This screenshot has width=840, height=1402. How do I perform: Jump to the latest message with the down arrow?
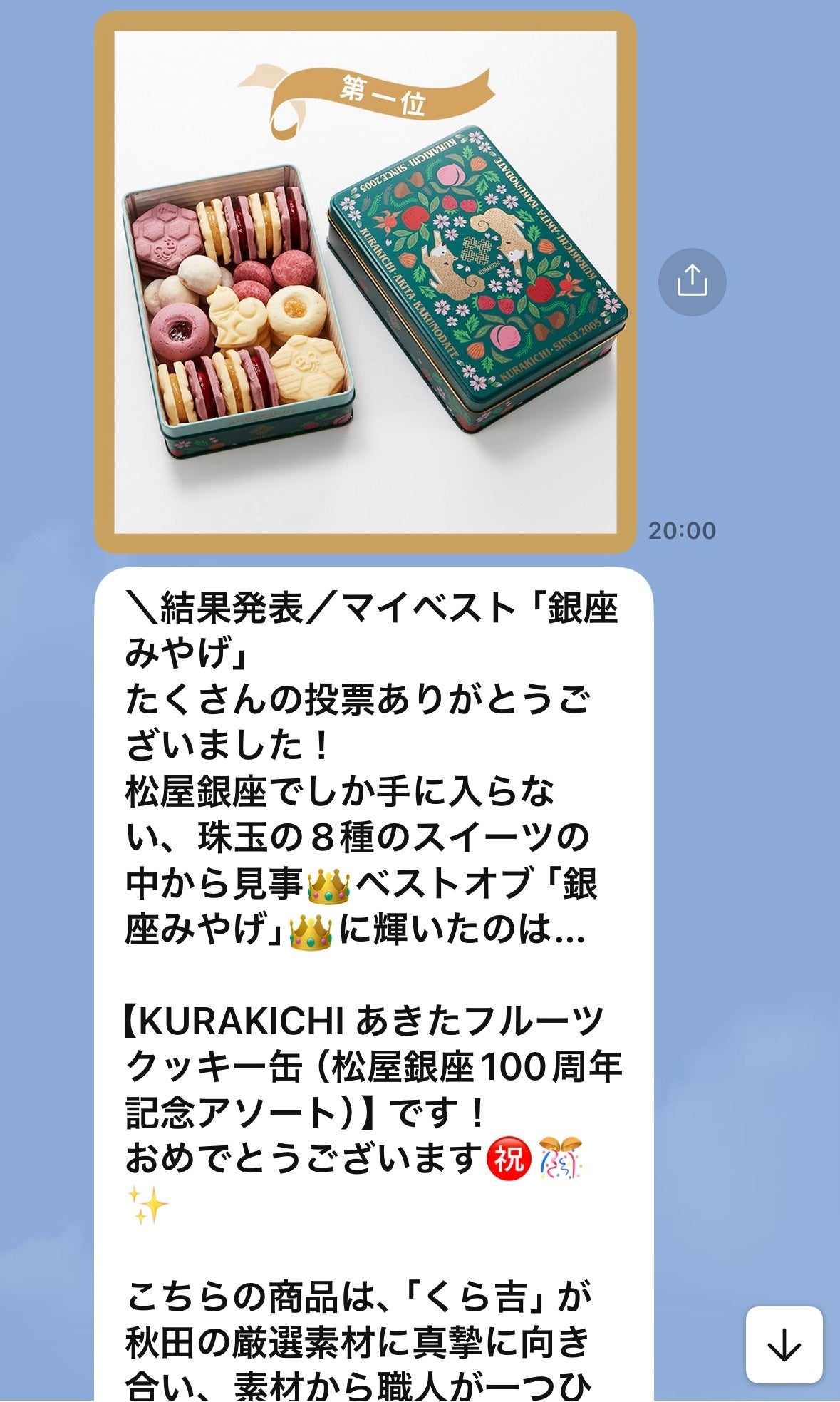[x=784, y=1344]
